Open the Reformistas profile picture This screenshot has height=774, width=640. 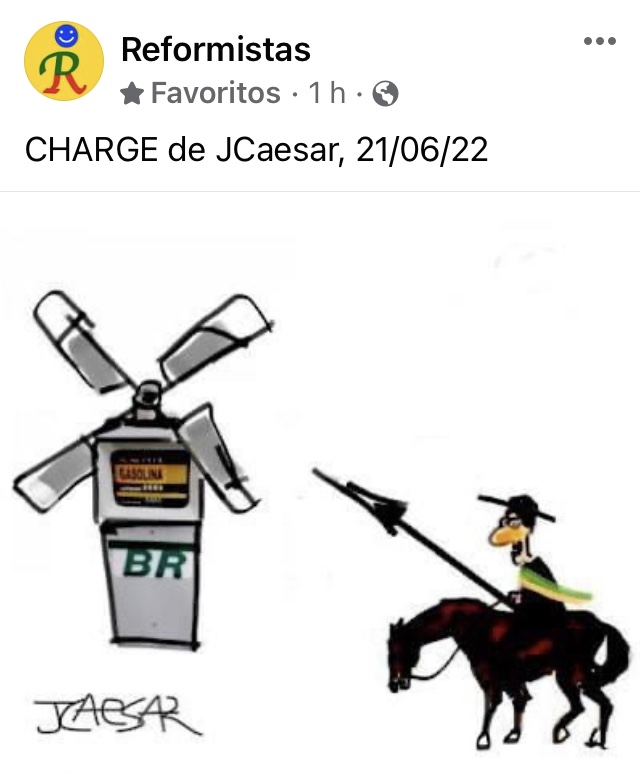coord(64,62)
